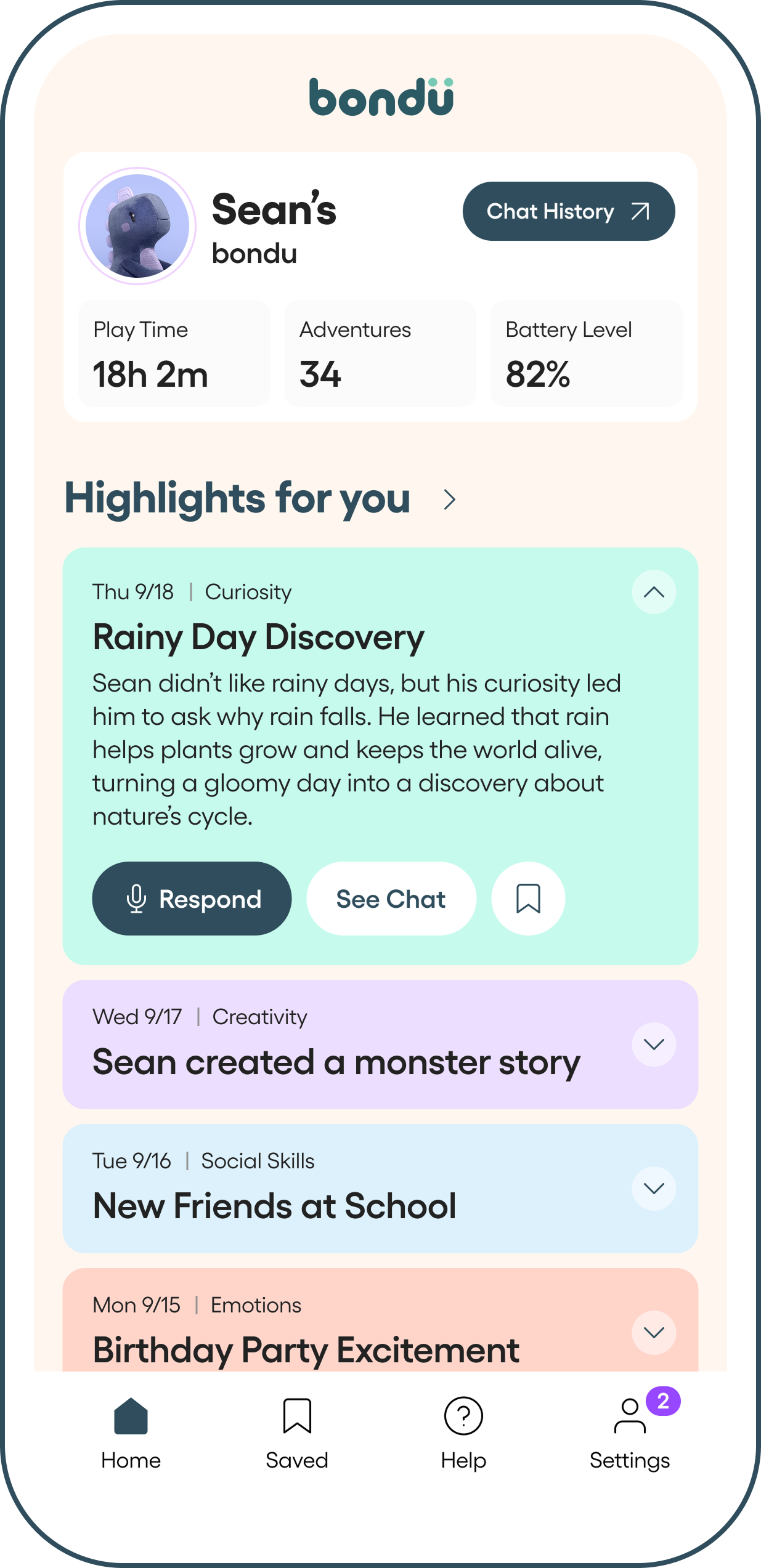Open Settings tab with notifications

tap(630, 1433)
